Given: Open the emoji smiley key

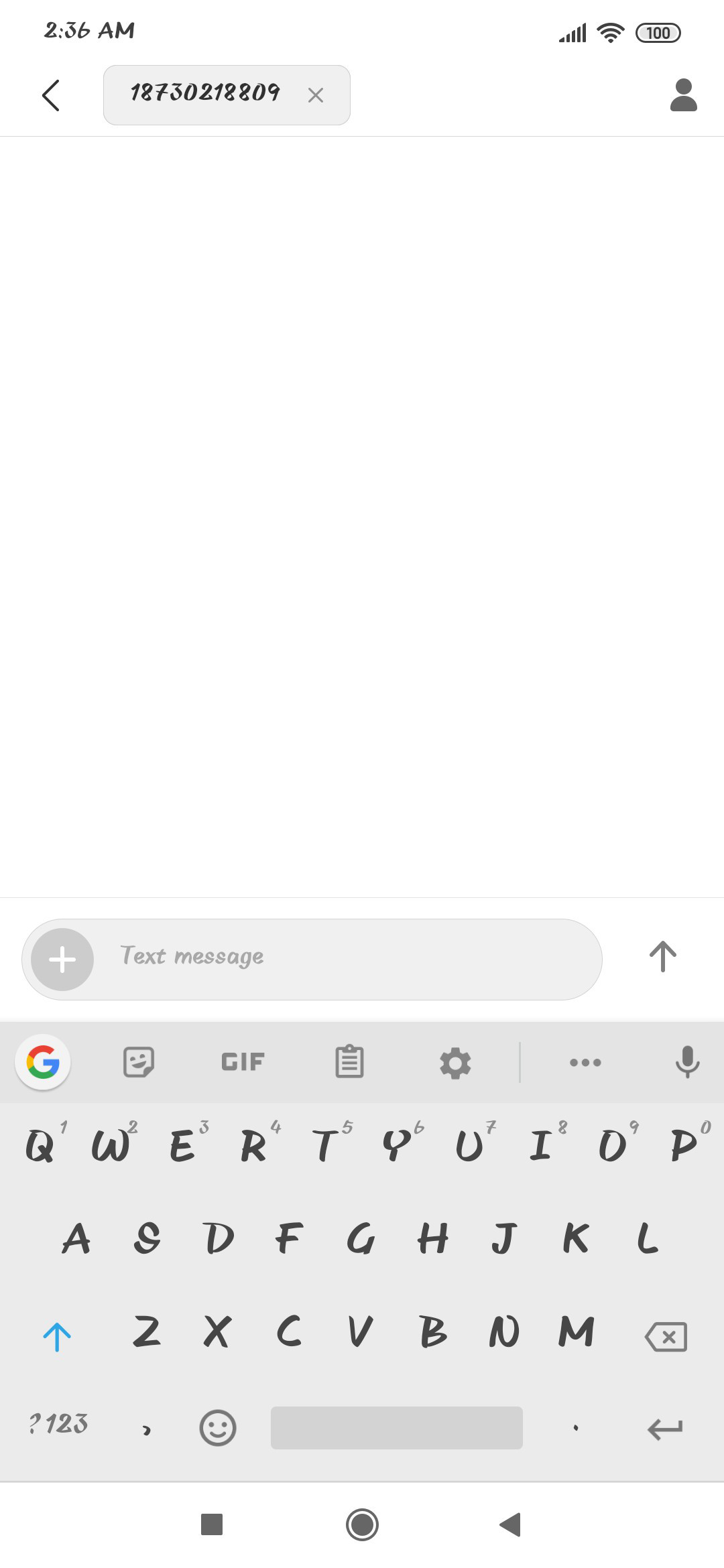Looking at the screenshot, I should tap(218, 1427).
